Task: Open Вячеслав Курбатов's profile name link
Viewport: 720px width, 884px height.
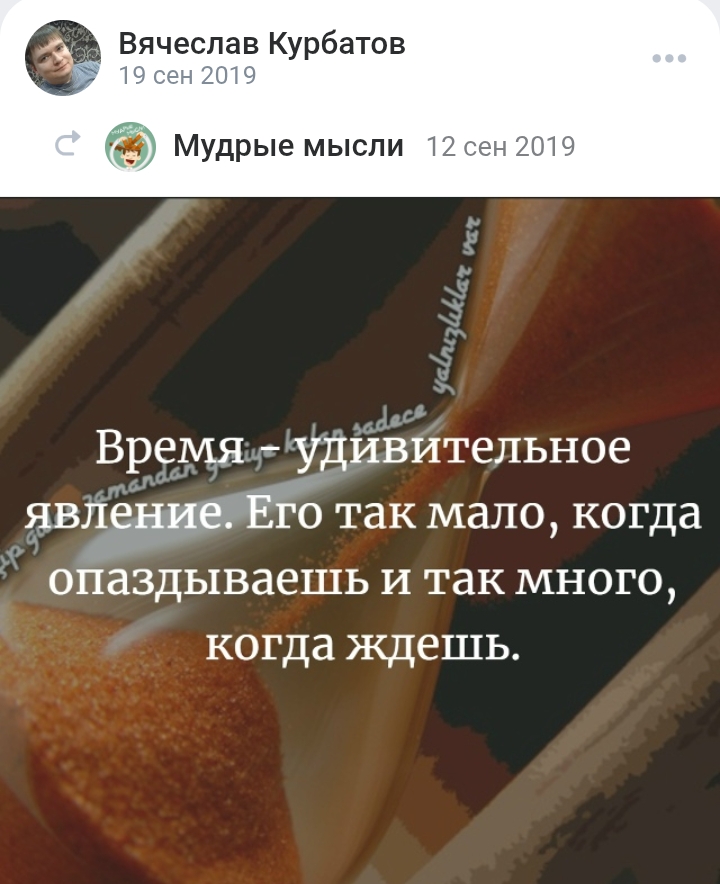Action: pos(262,43)
